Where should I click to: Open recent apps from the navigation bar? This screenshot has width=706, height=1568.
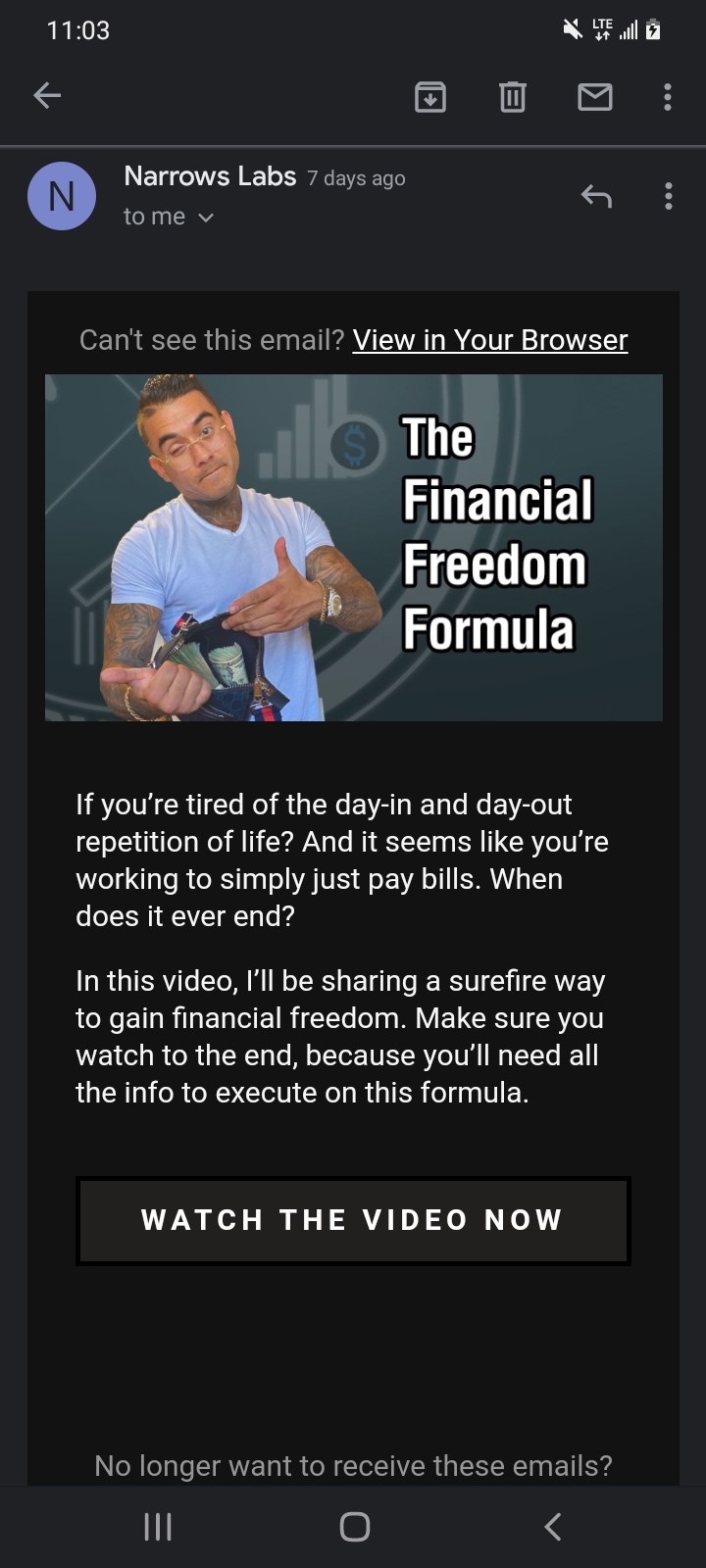click(x=158, y=1526)
